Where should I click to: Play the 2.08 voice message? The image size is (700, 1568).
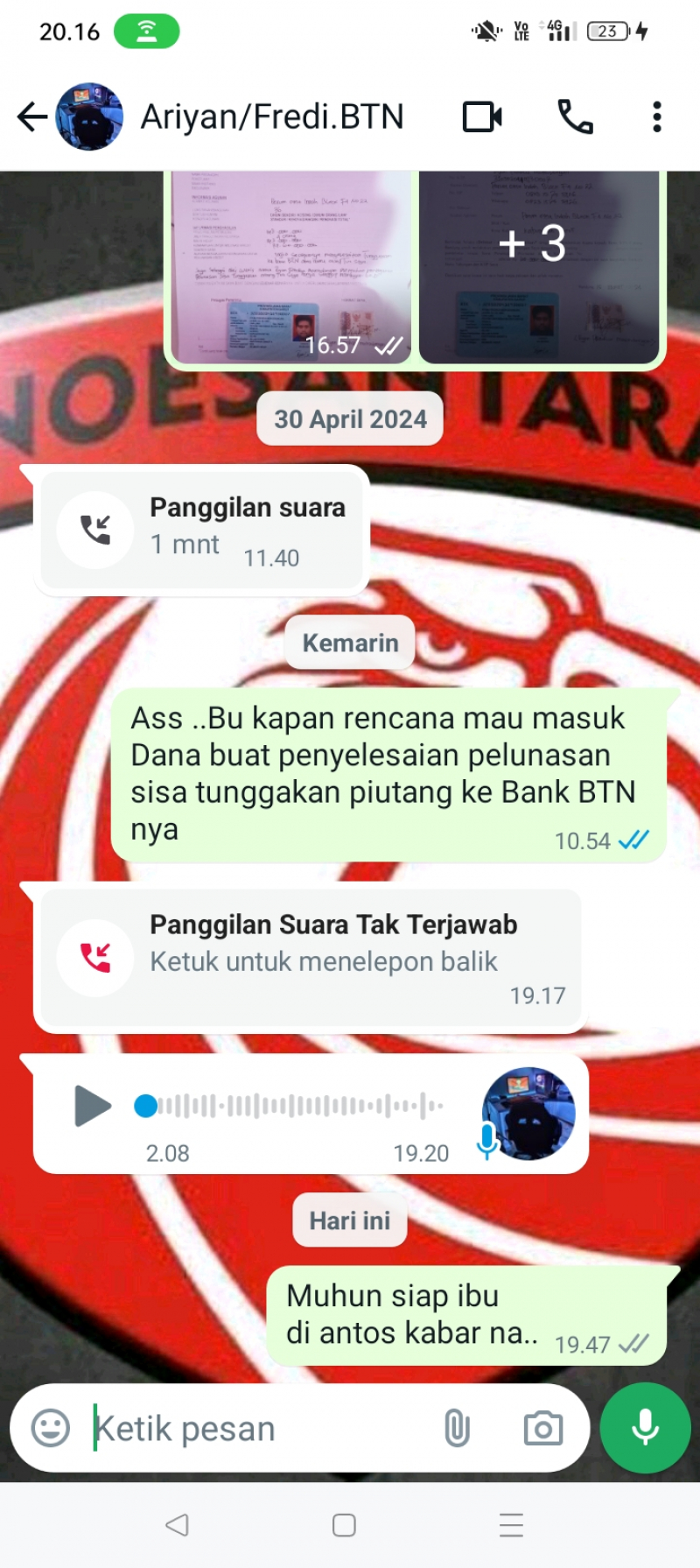[92, 1105]
